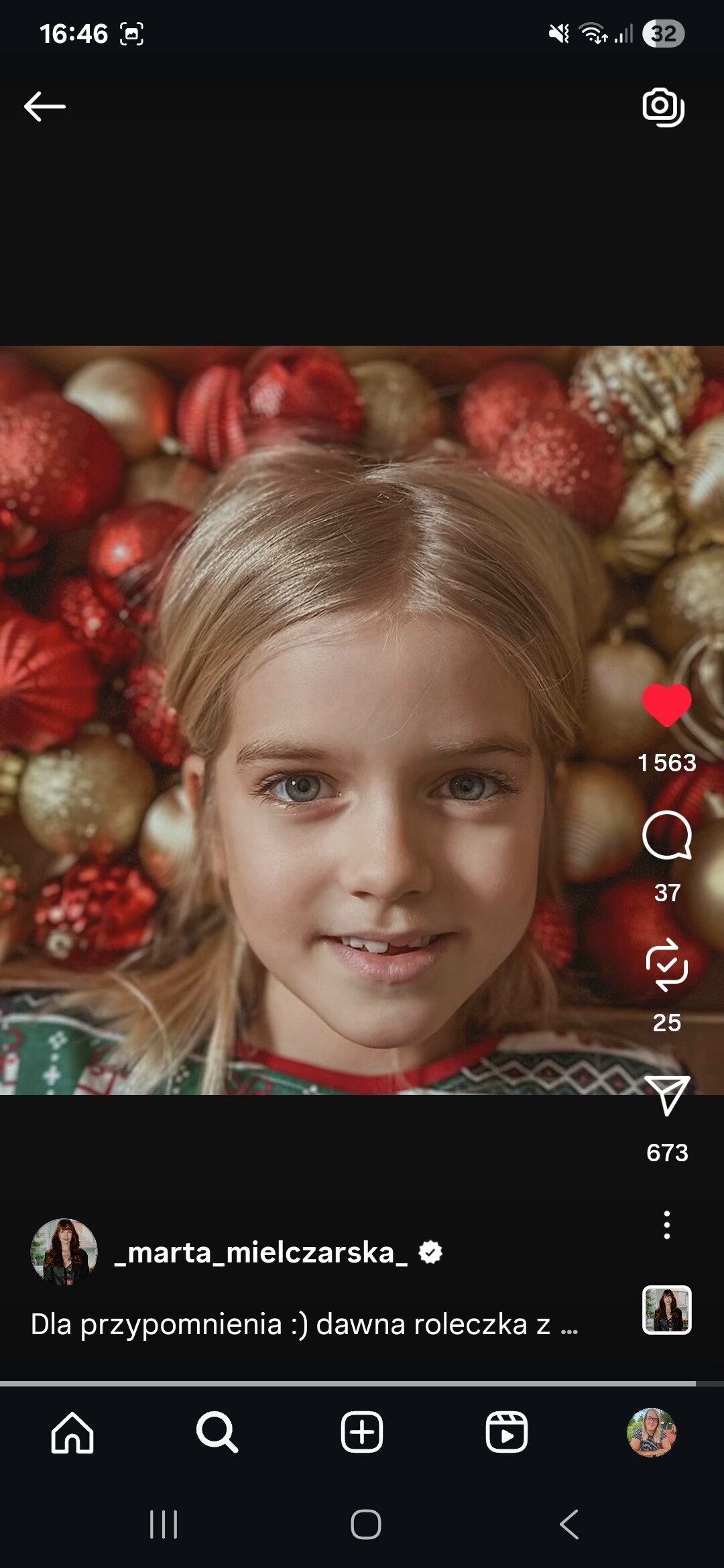Open _marta_mielczarska_ profile picture

(64, 1252)
